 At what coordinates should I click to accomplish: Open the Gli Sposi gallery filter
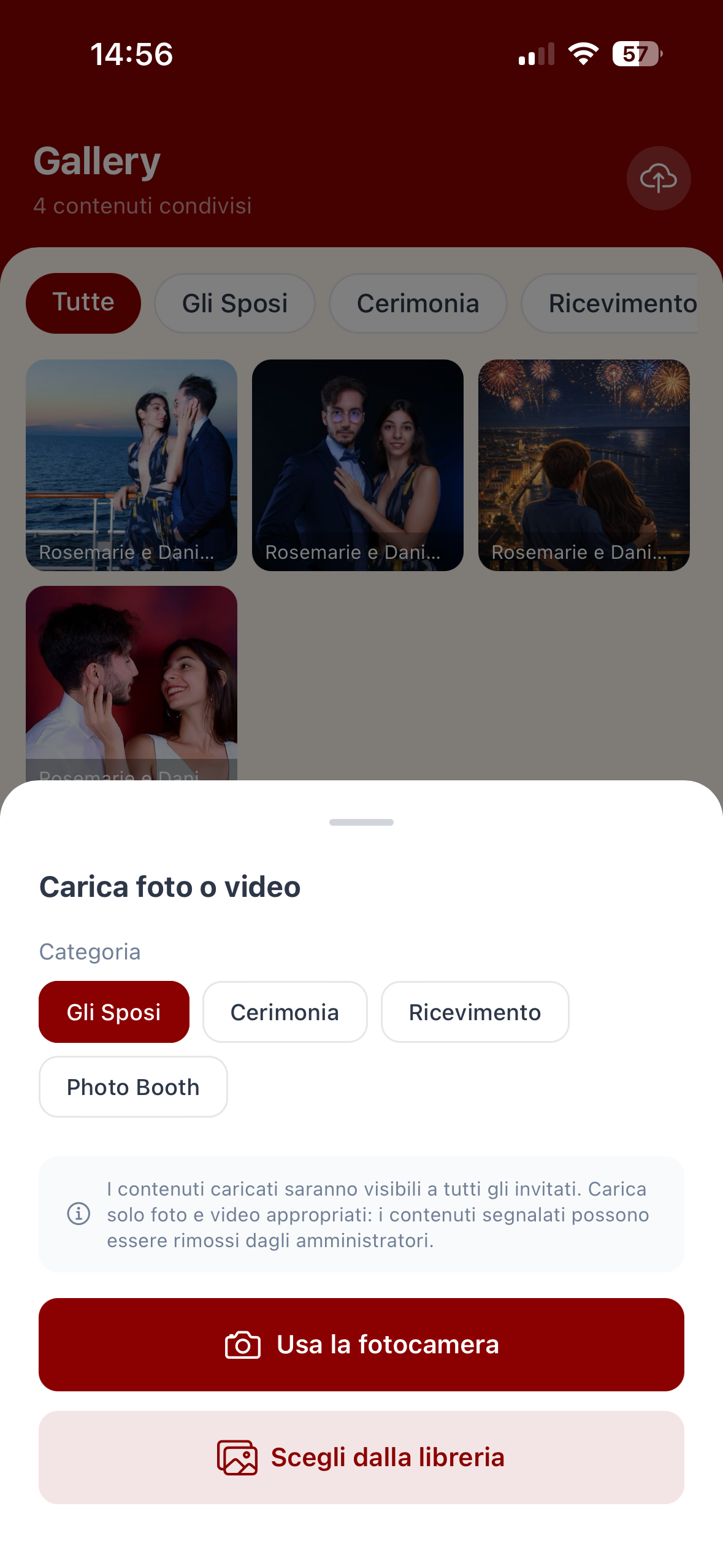click(235, 302)
